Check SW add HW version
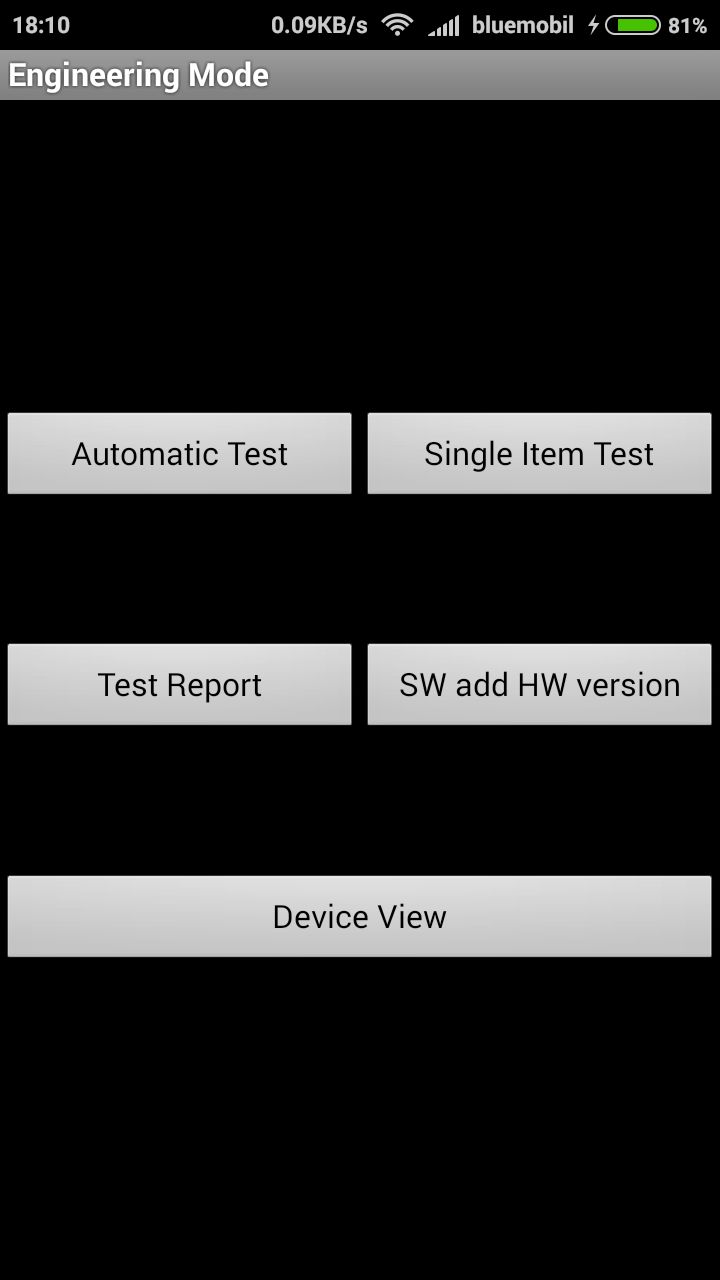Viewport: 720px width, 1280px height. (x=539, y=685)
